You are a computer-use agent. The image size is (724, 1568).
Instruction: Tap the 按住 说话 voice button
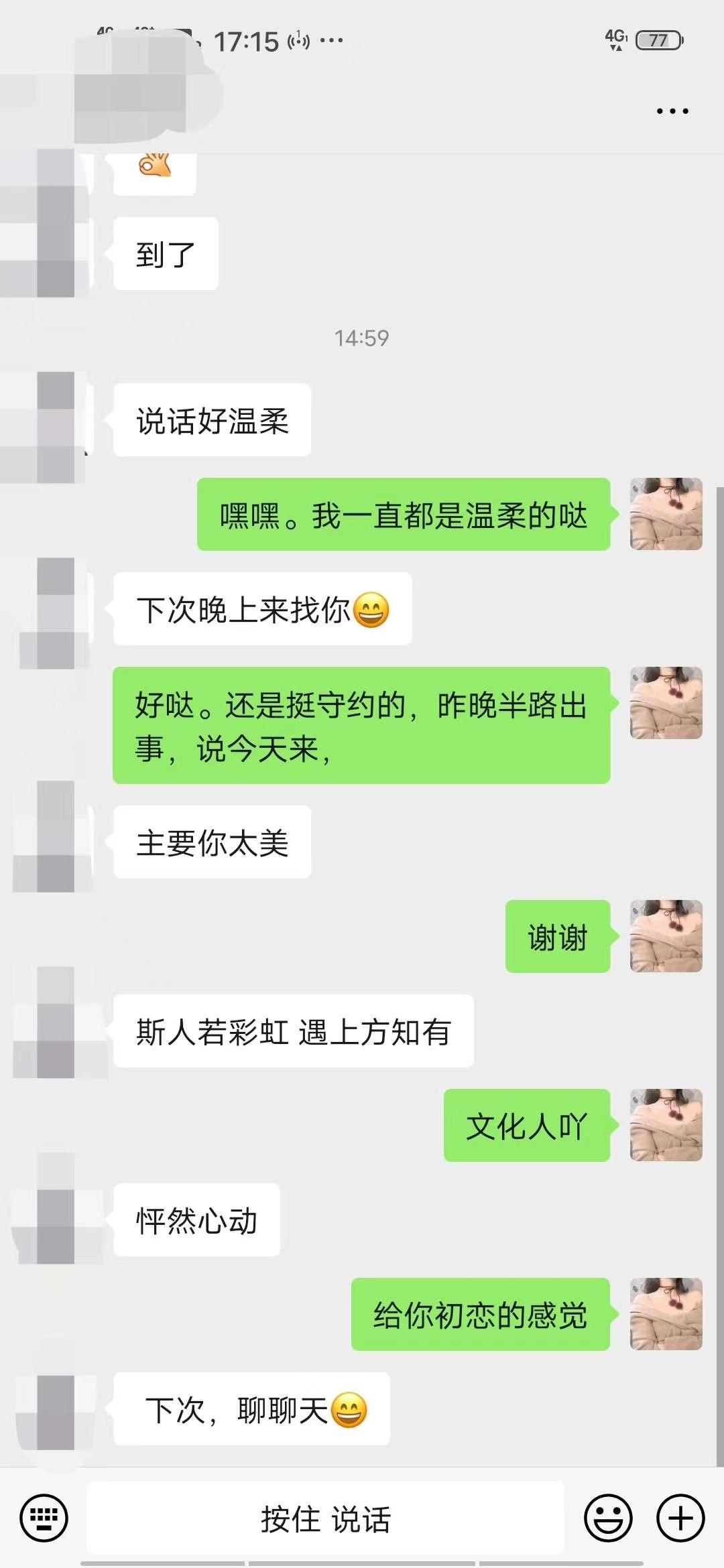point(326,1518)
